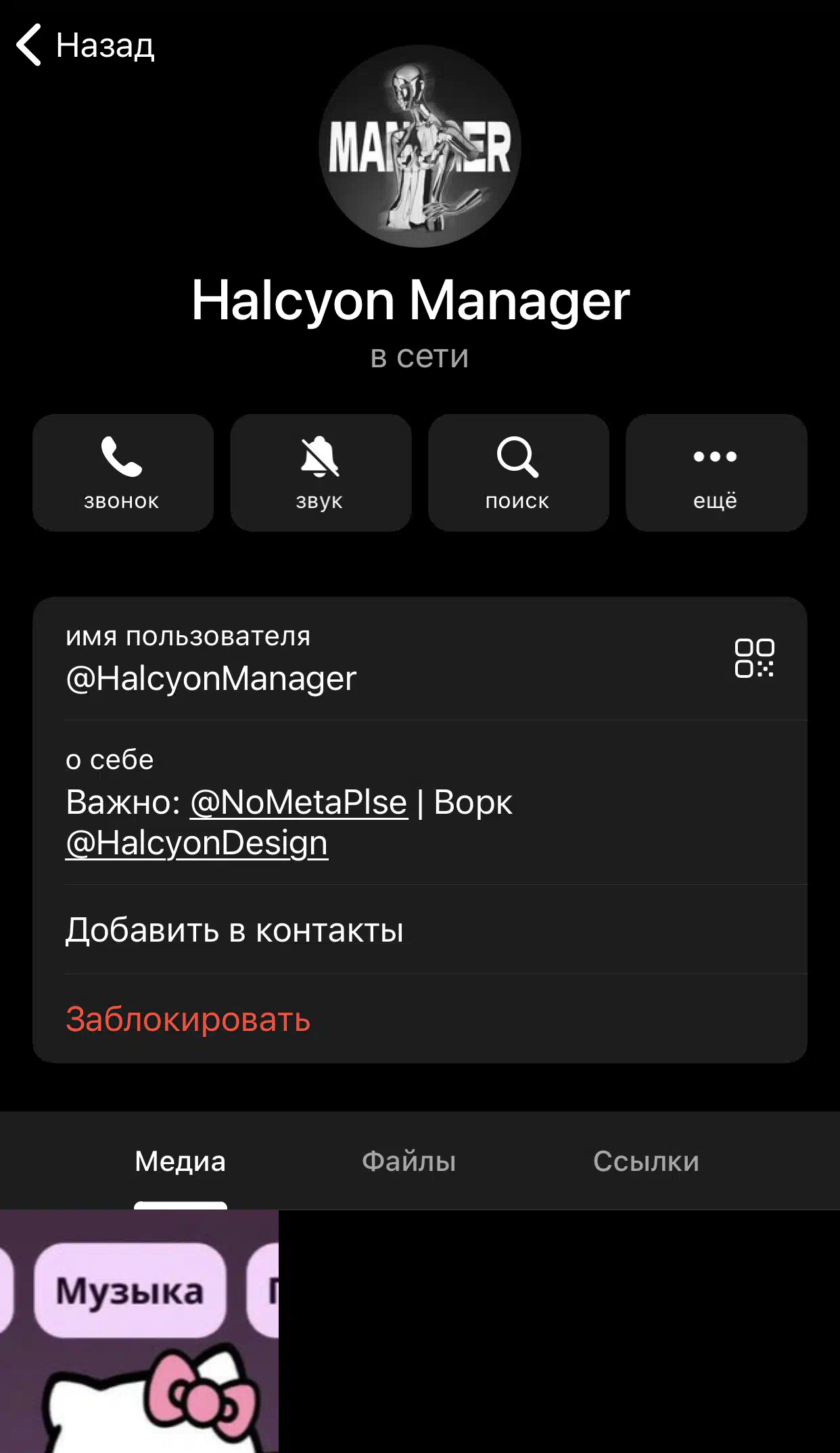The height and width of the screenshot is (1453, 840).
Task: Go back with the Назад button
Action: 85,45
